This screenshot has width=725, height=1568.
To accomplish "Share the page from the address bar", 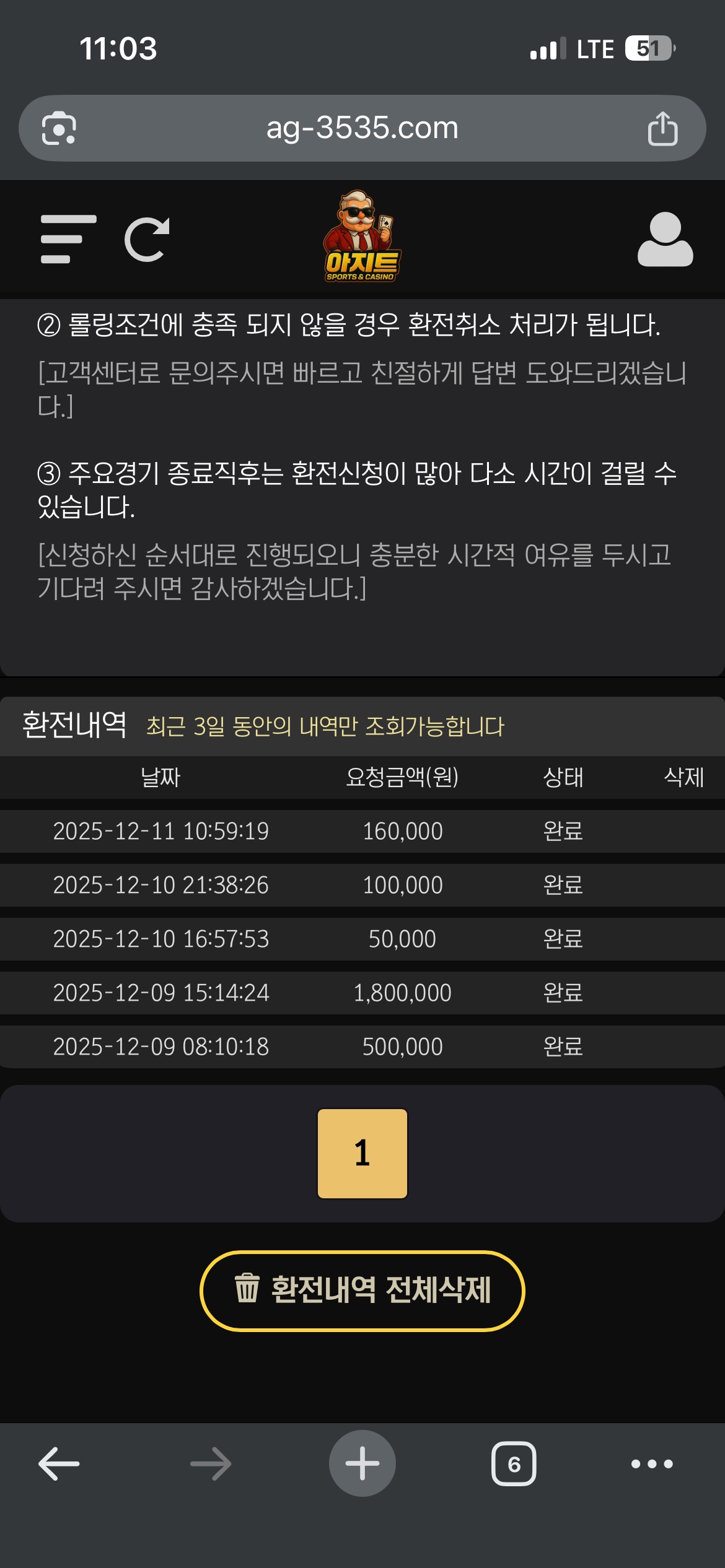I will pos(662,128).
